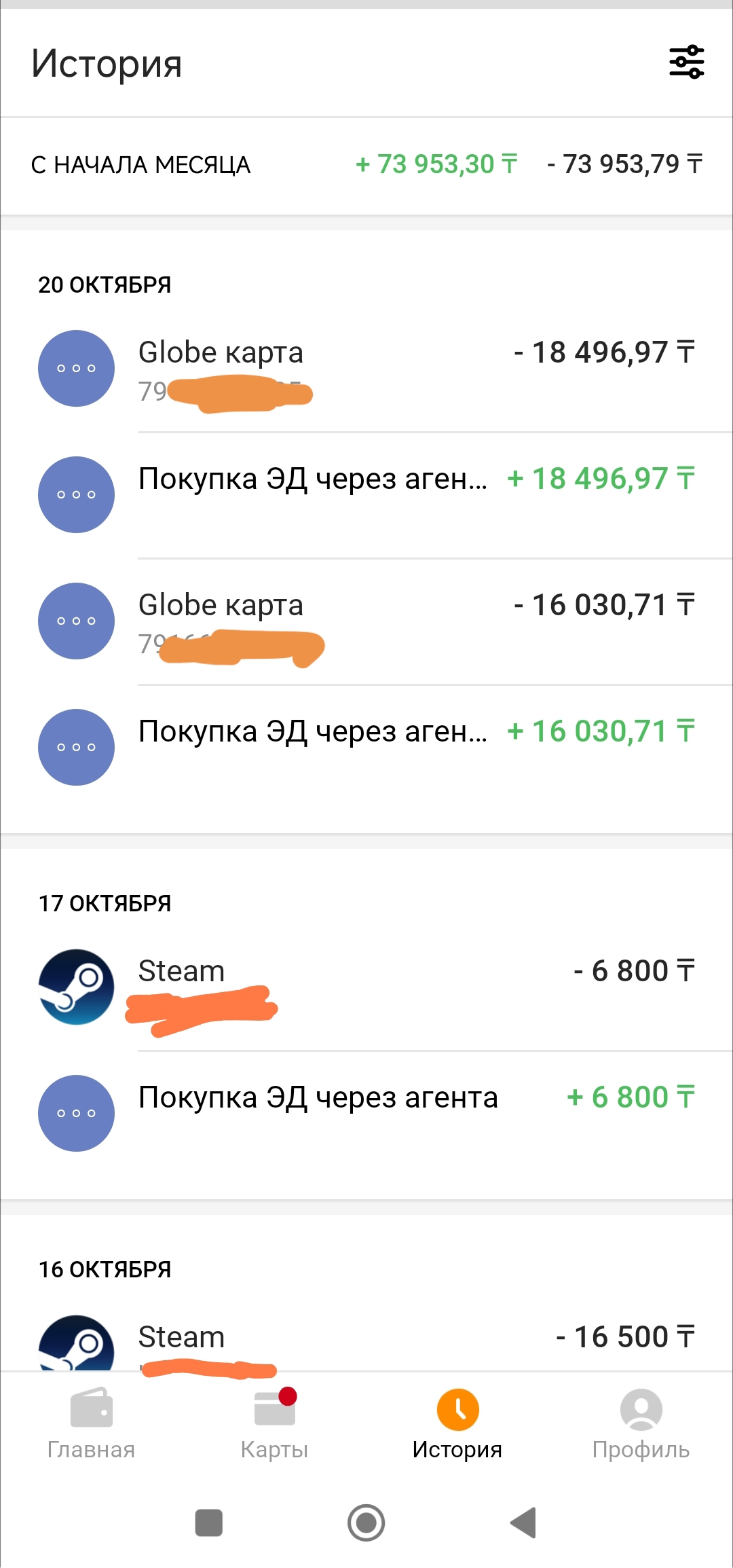The height and width of the screenshot is (1568, 733).
Task: Open the Профиль tab
Action: 641,1423
